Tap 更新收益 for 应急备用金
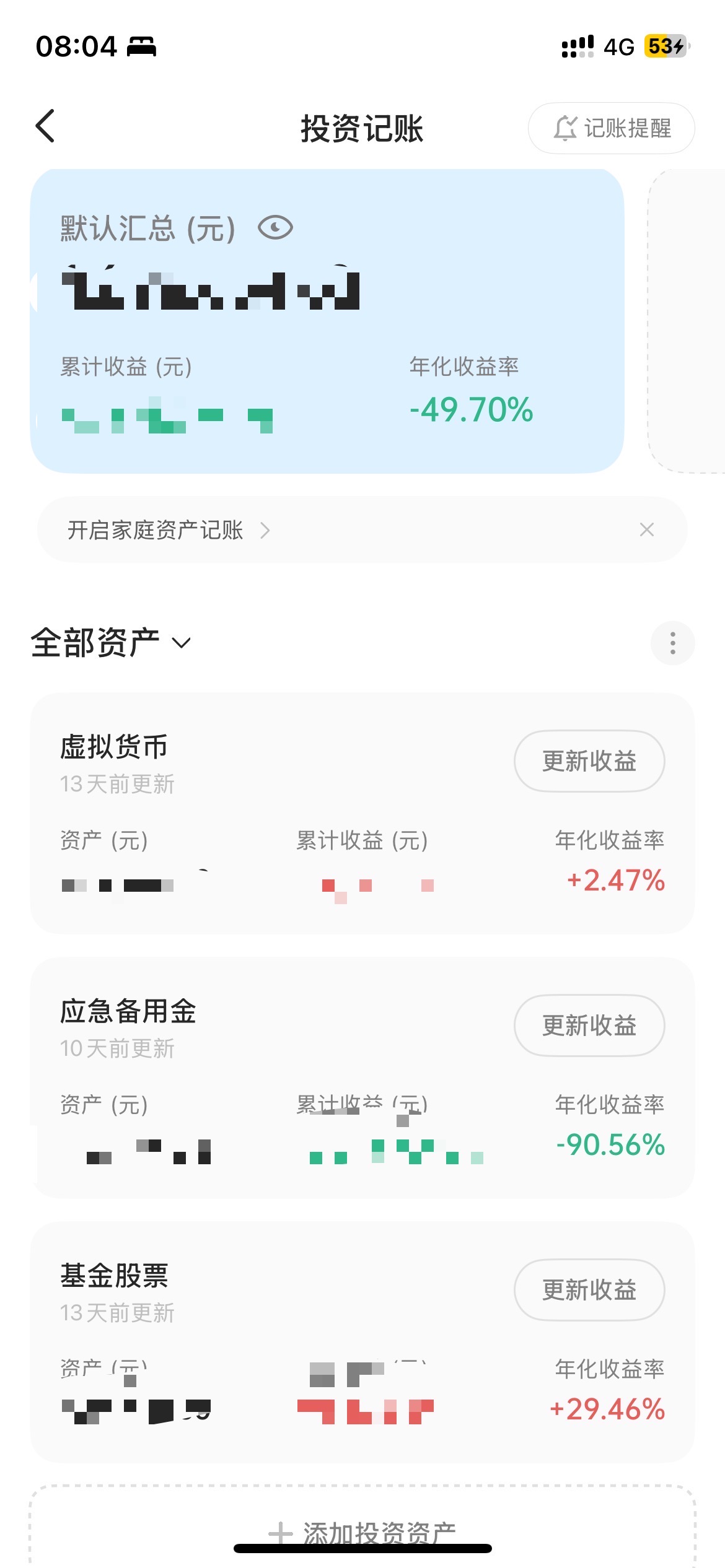Screen dimensions: 725x1568 coord(589,1026)
